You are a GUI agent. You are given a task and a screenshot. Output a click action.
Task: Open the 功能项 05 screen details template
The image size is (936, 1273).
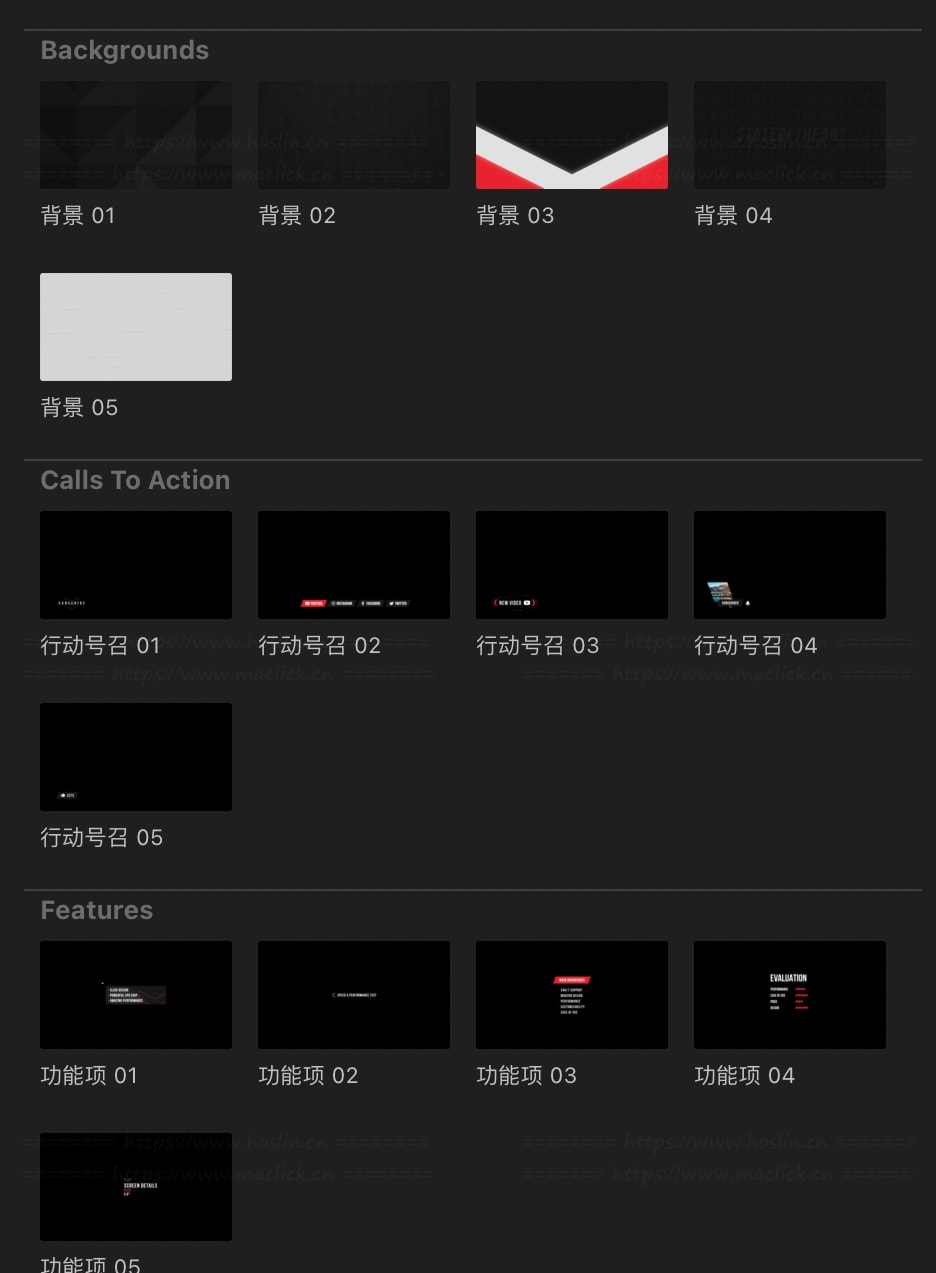136,1187
